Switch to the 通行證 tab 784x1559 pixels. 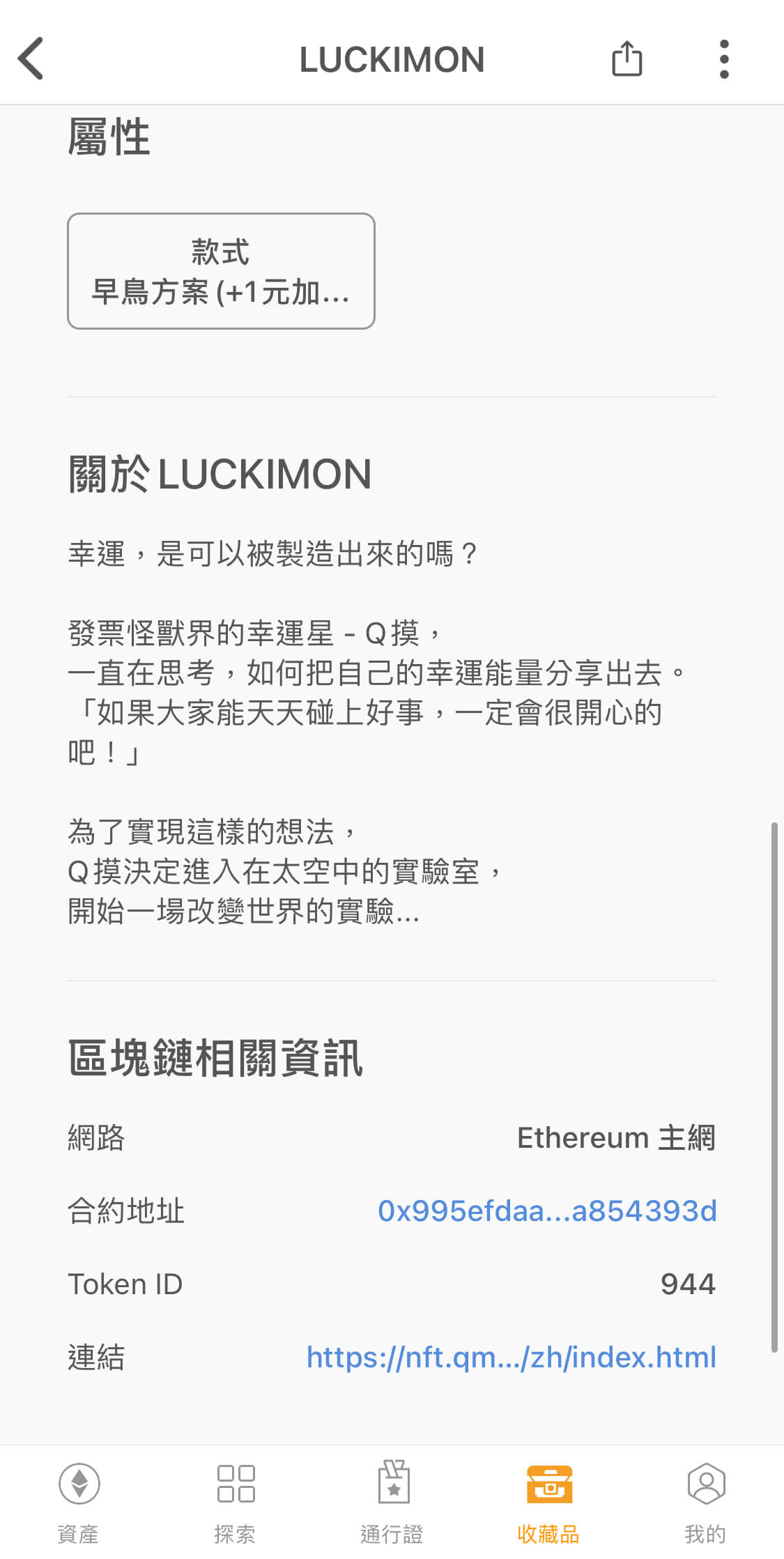(x=392, y=1502)
